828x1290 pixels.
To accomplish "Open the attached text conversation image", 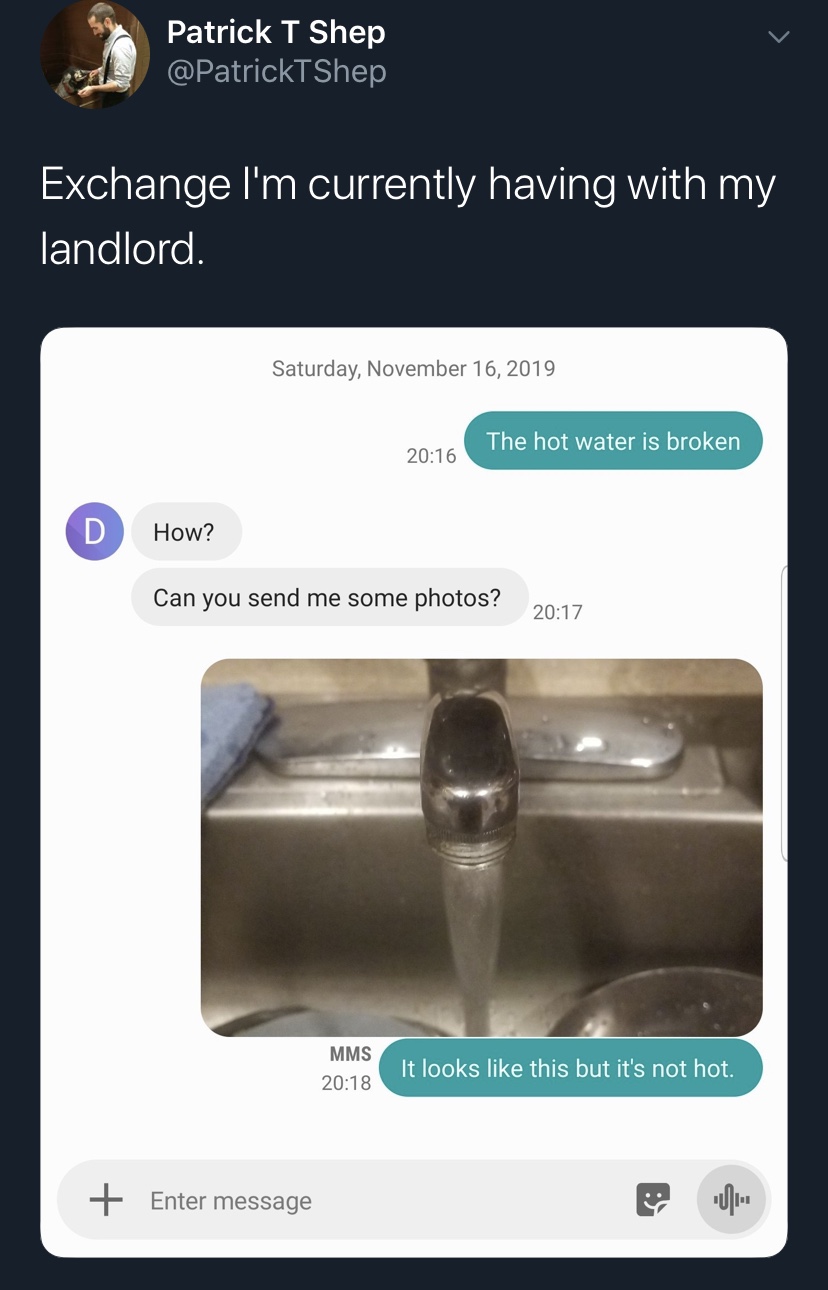I will tap(414, 791).
